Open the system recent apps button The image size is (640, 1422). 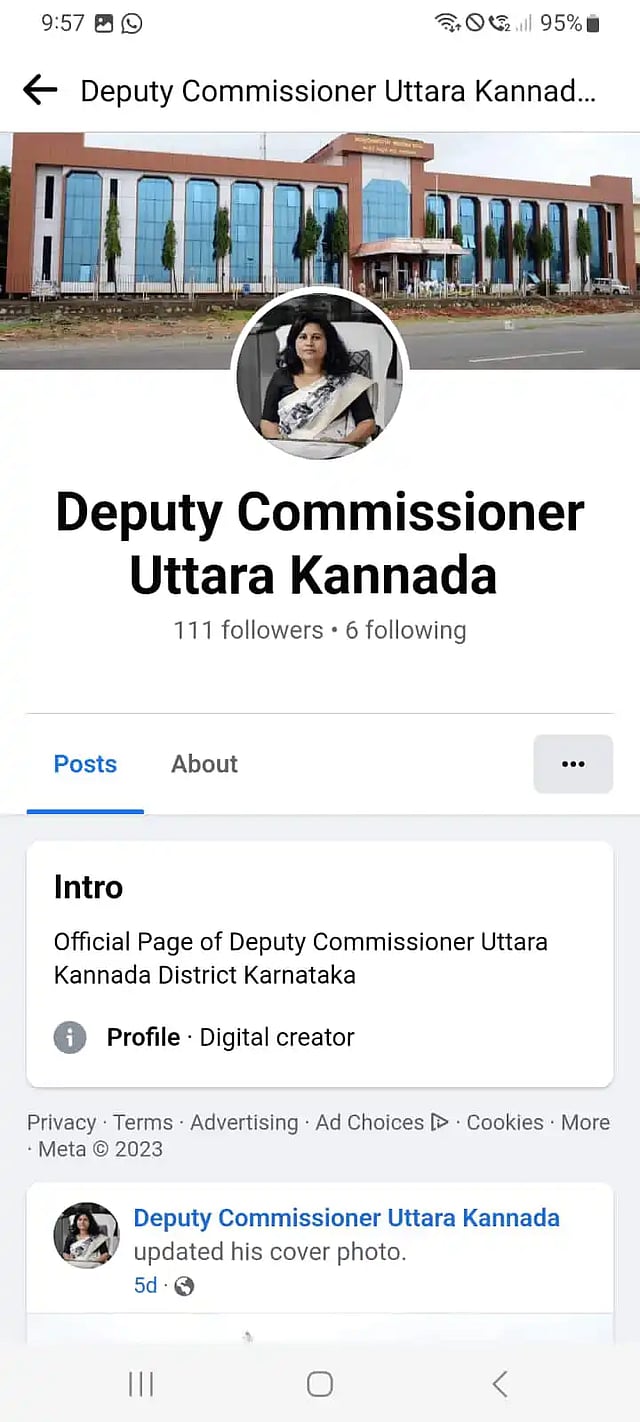[141, 1384]
